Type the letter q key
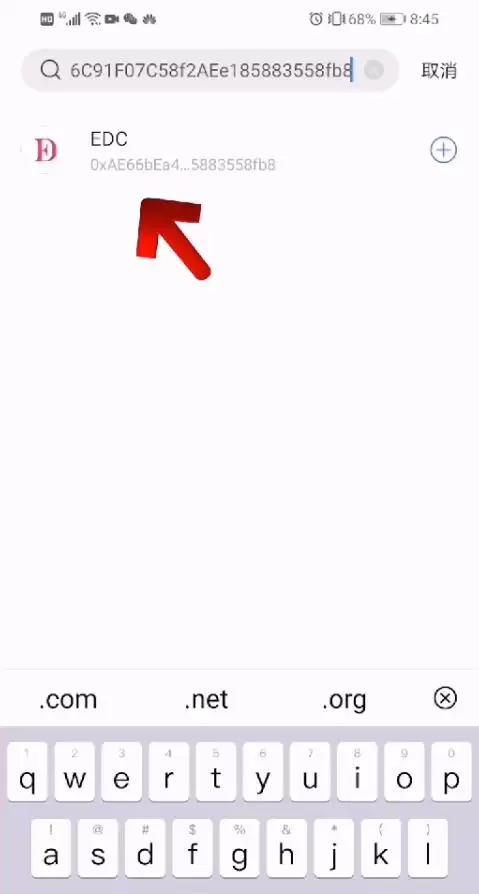Screen dimensions: 479x894 27,771
